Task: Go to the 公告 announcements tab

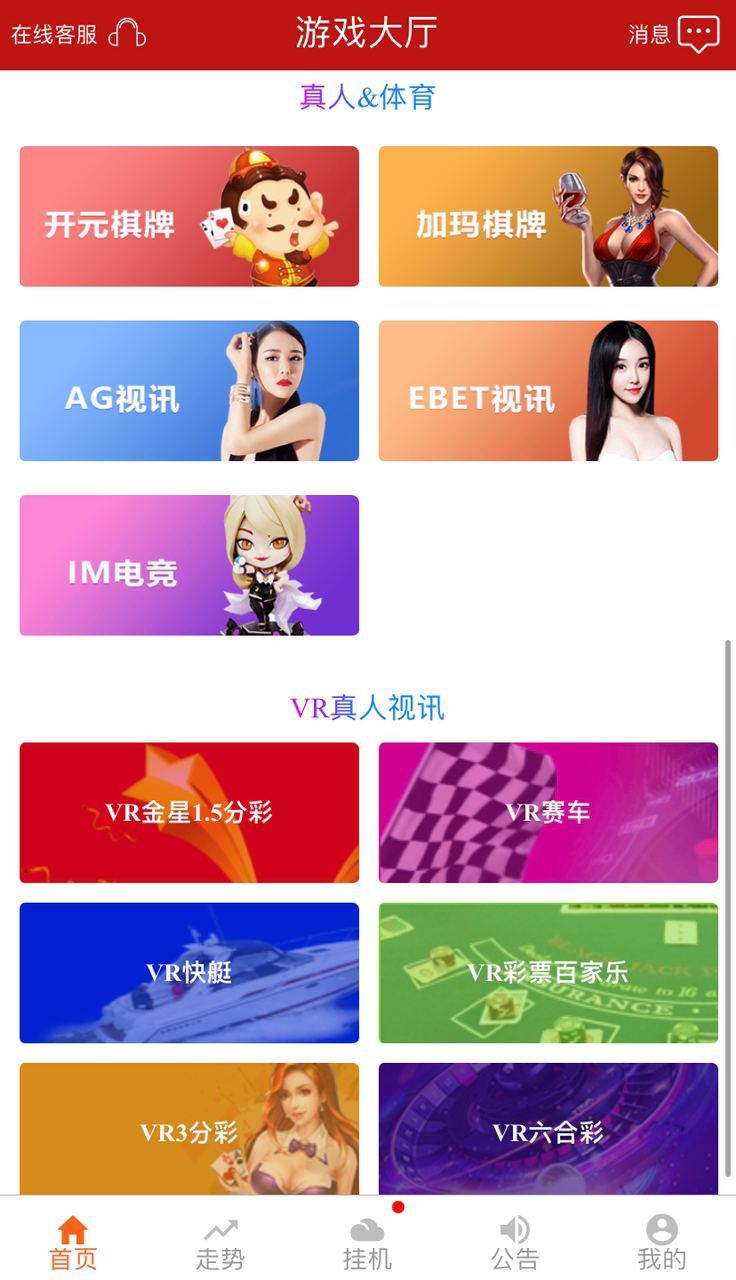Action: click(514, 1242)
